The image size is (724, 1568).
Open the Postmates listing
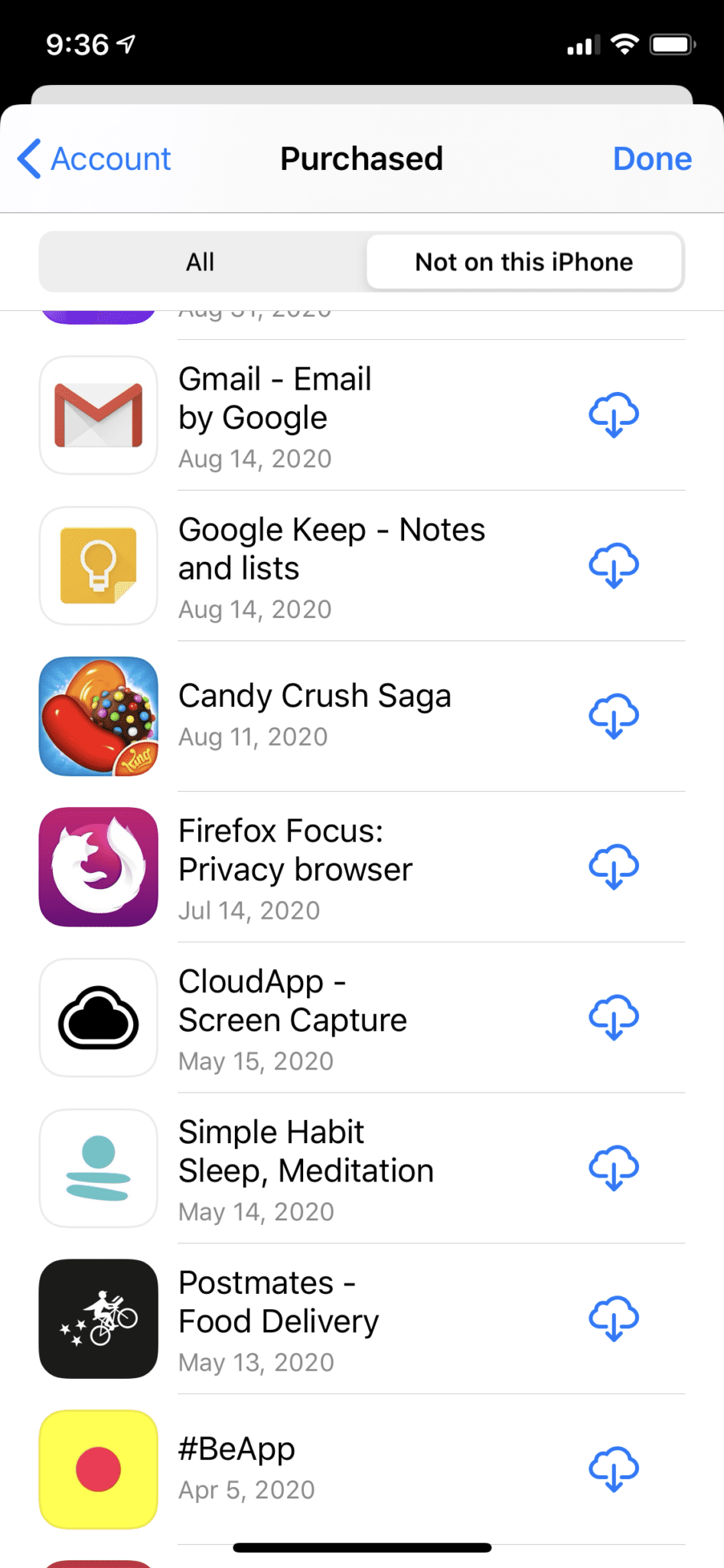(279, 1302)
